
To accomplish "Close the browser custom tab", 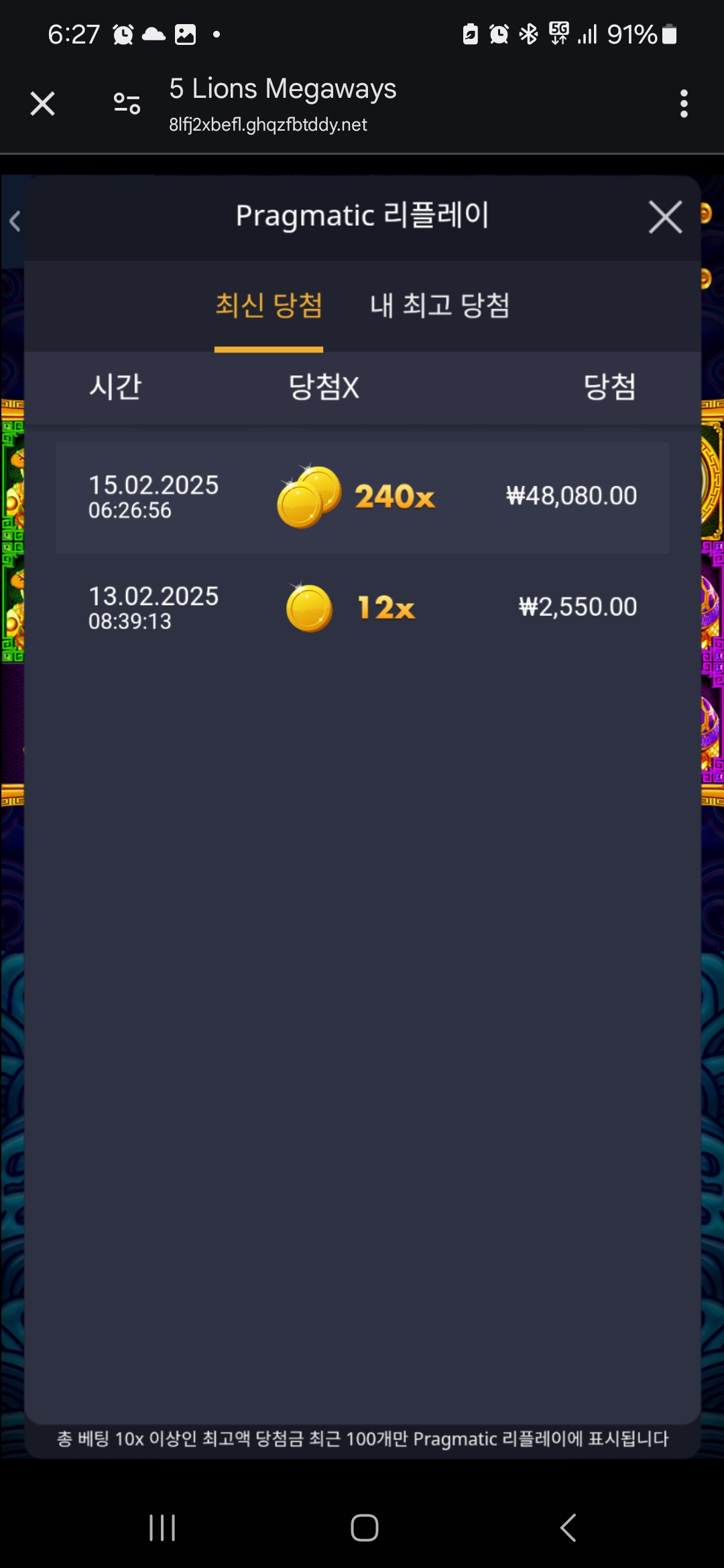I will [x=42, y=104].
